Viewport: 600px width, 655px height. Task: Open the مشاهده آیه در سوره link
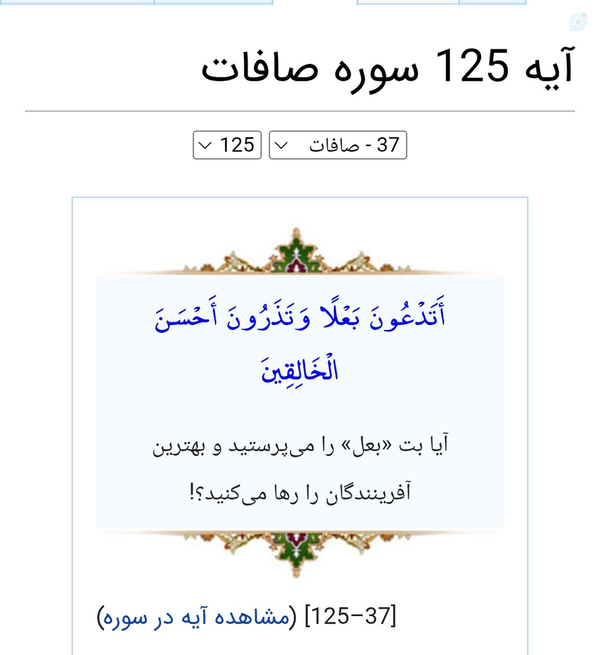point(196,617)
